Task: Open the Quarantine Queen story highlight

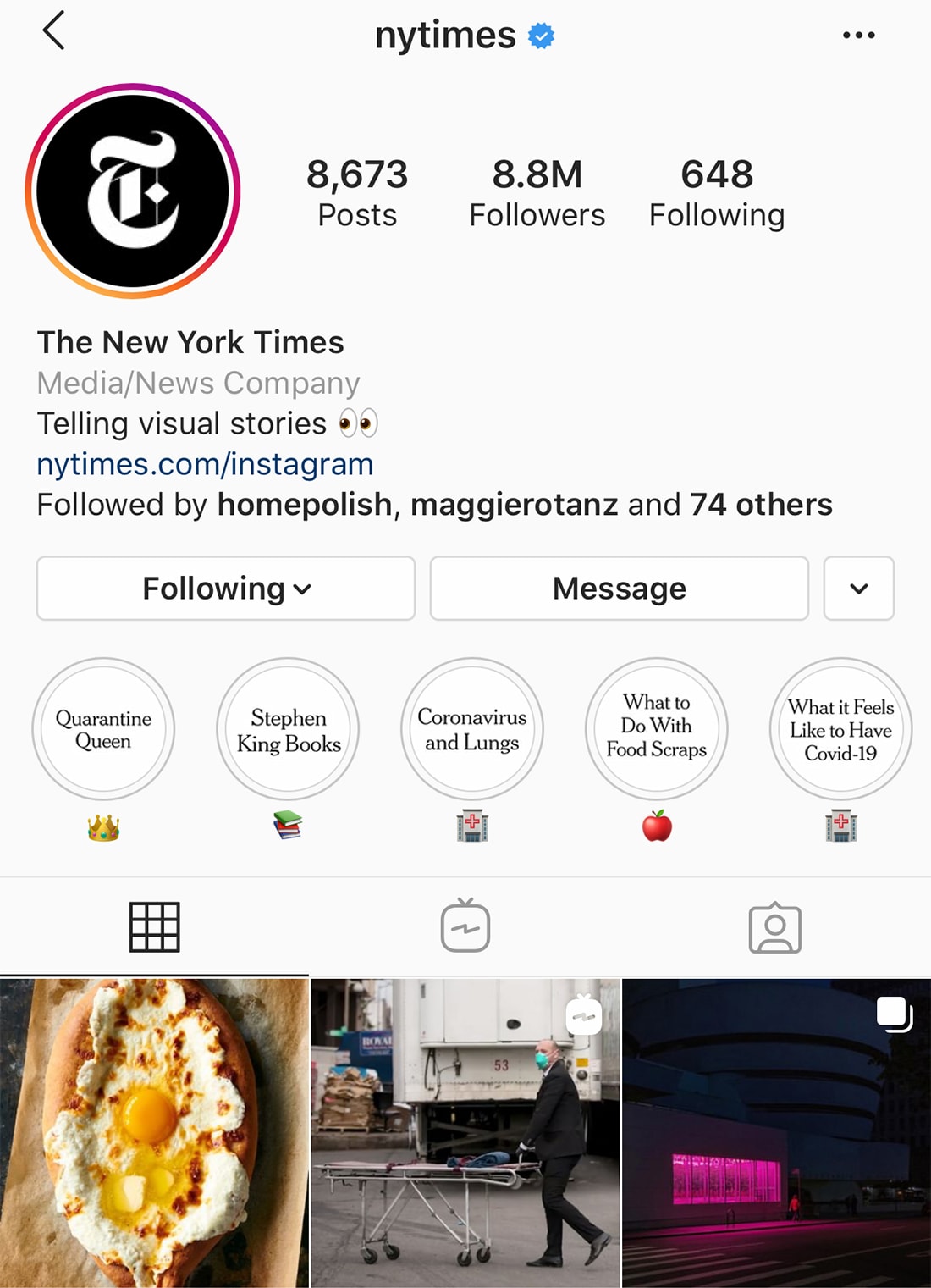Action: (103, 728)
